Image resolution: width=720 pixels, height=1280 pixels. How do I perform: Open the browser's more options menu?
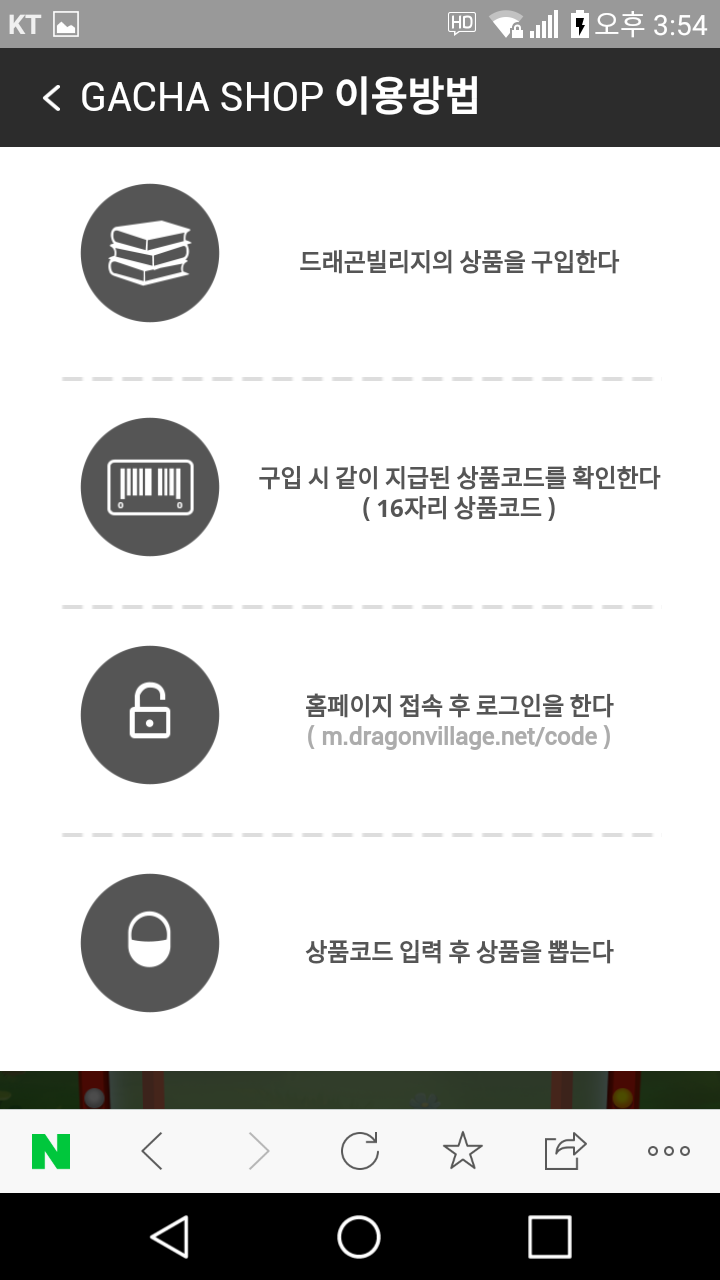[668, 1151]
